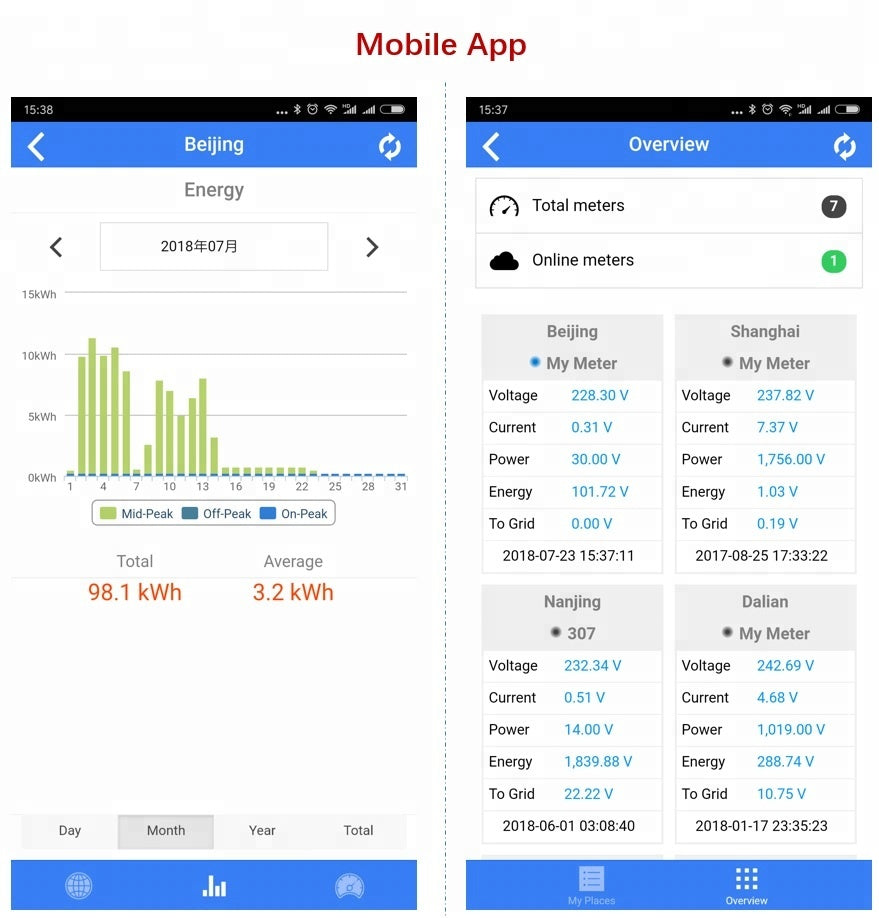Select My Meter radio under Dalian

coord(729,633)
